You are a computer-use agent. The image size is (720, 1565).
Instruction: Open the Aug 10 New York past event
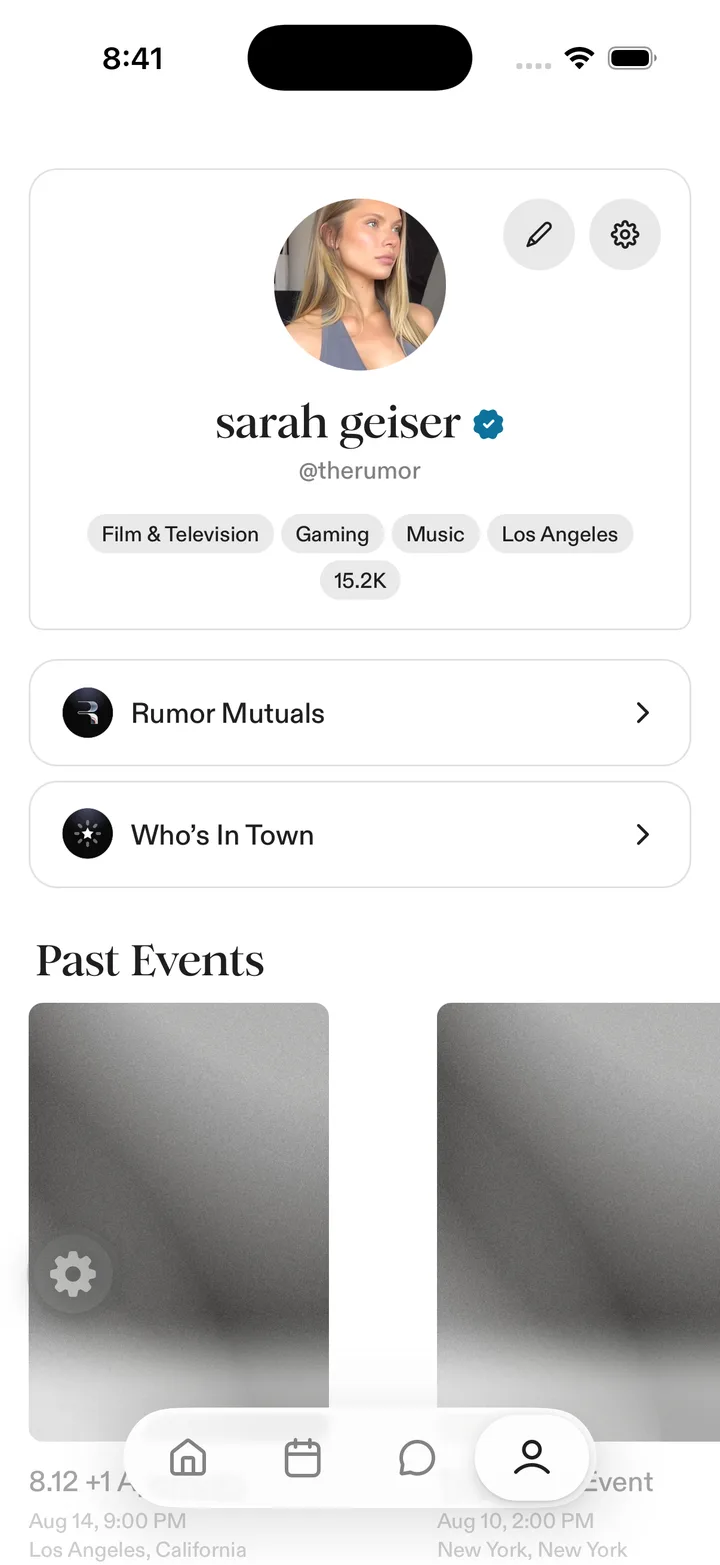[578, 1222]
